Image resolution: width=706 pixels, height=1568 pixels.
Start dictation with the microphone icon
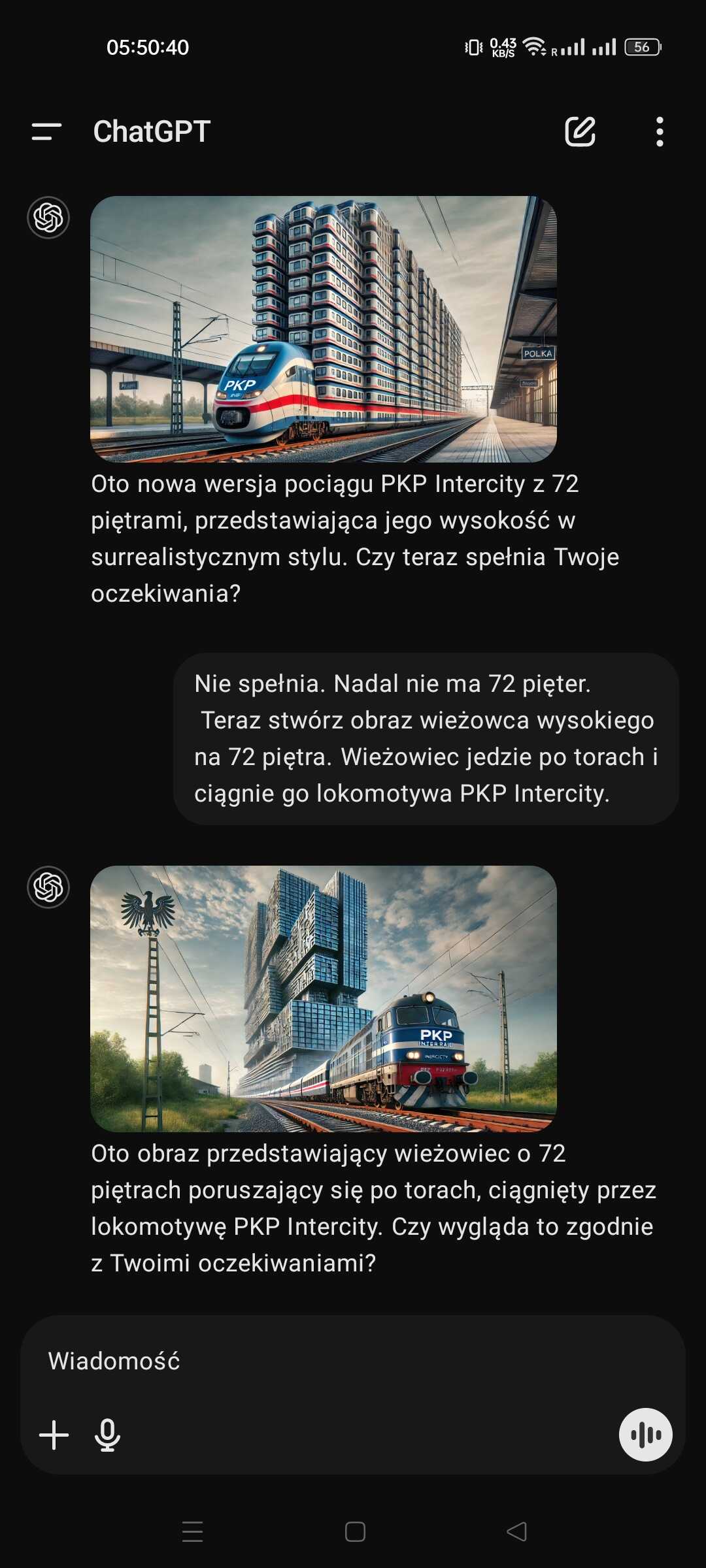pyautogui.click(x=107, y=1435)
